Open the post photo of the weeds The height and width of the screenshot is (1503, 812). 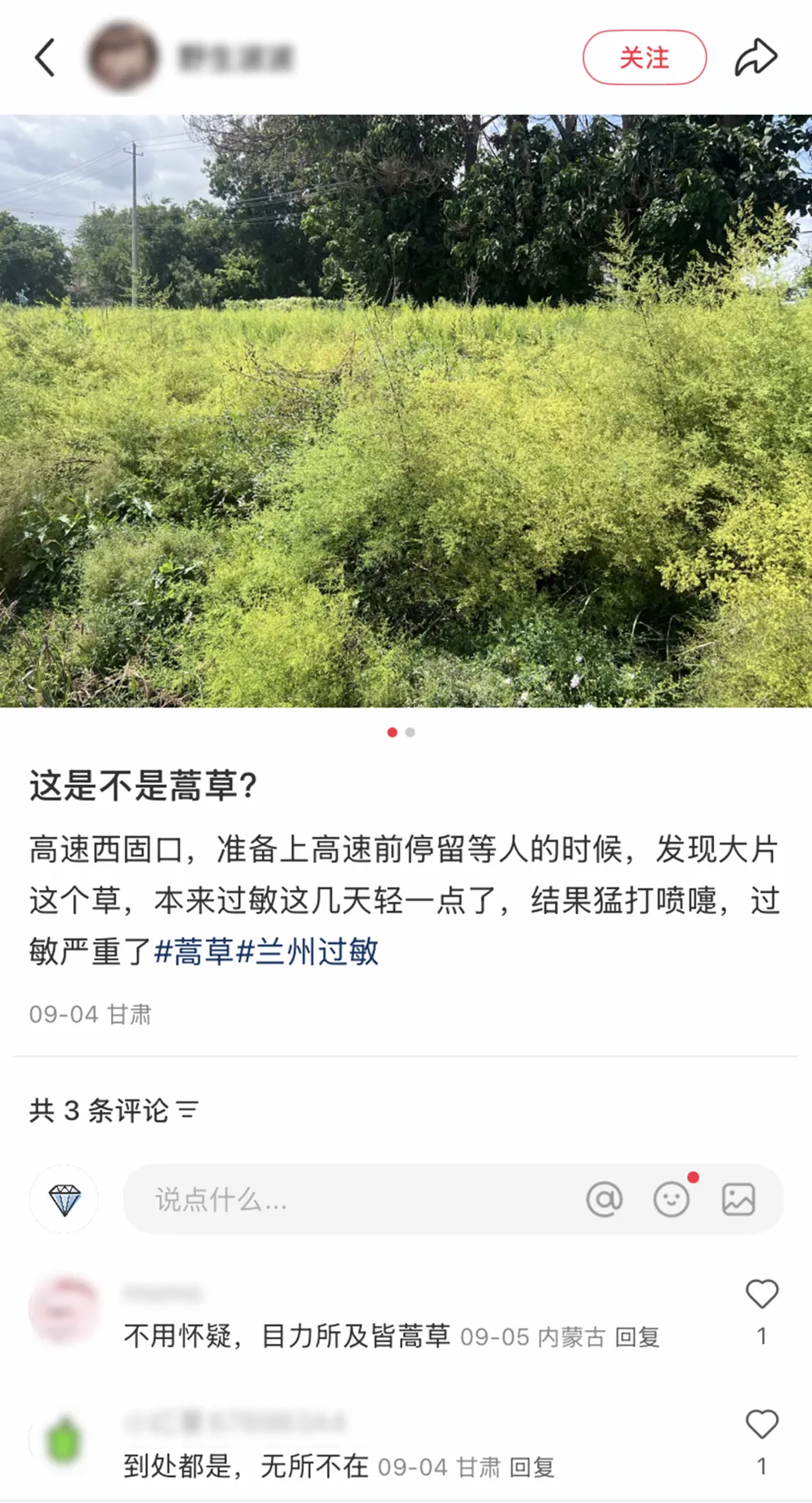click(x=406, y=411)
